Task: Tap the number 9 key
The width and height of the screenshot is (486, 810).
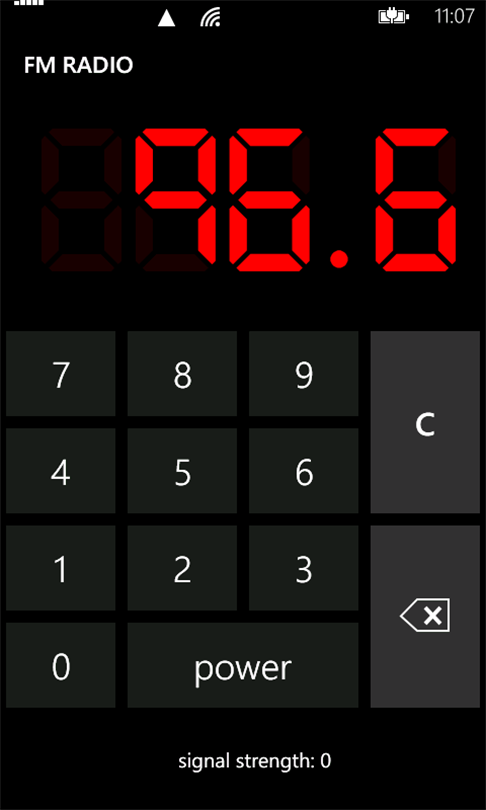Action: click(x=304, y=373)
